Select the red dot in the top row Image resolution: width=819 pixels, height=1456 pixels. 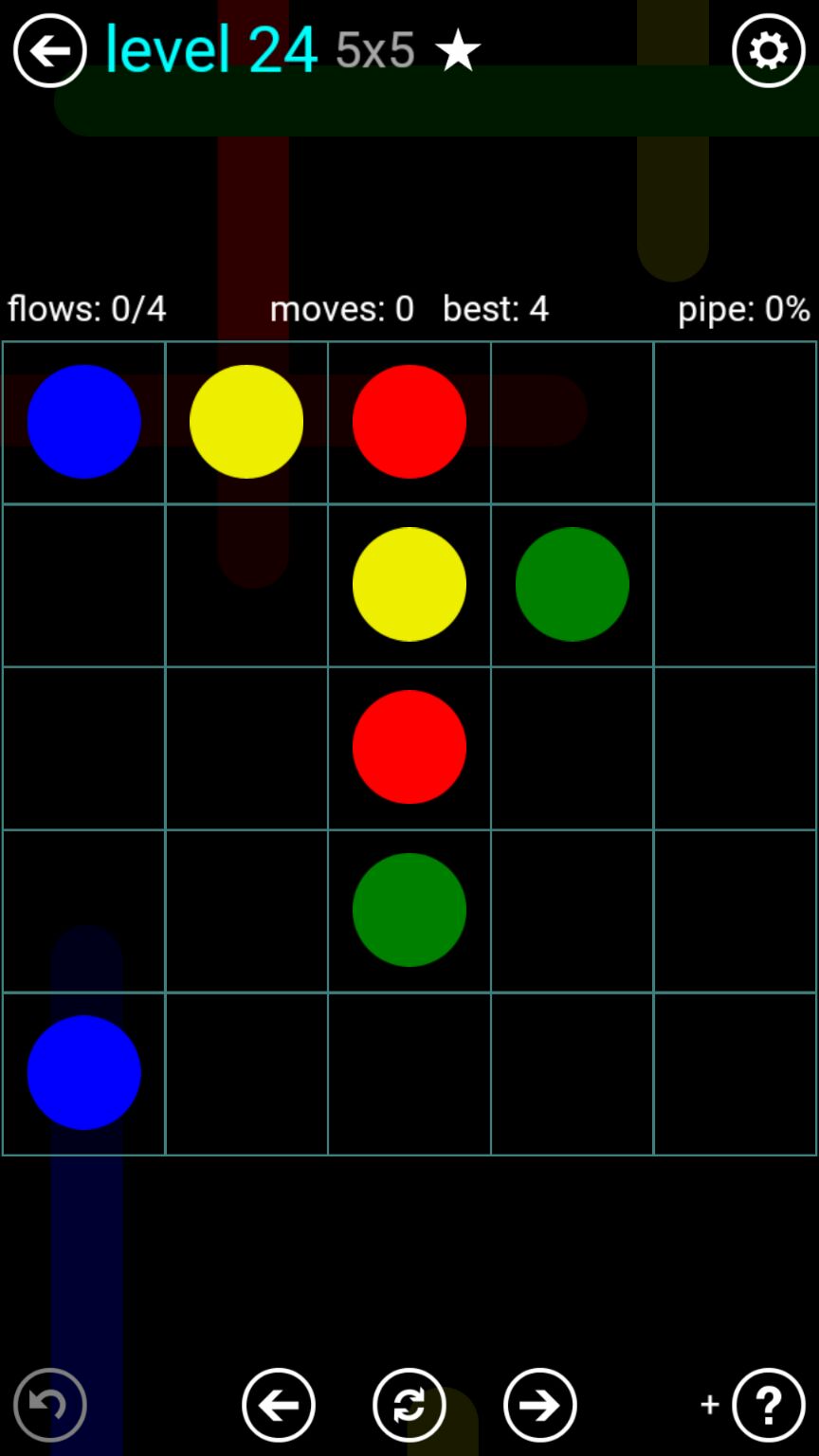pyautogui.click(x=409, y=422)
